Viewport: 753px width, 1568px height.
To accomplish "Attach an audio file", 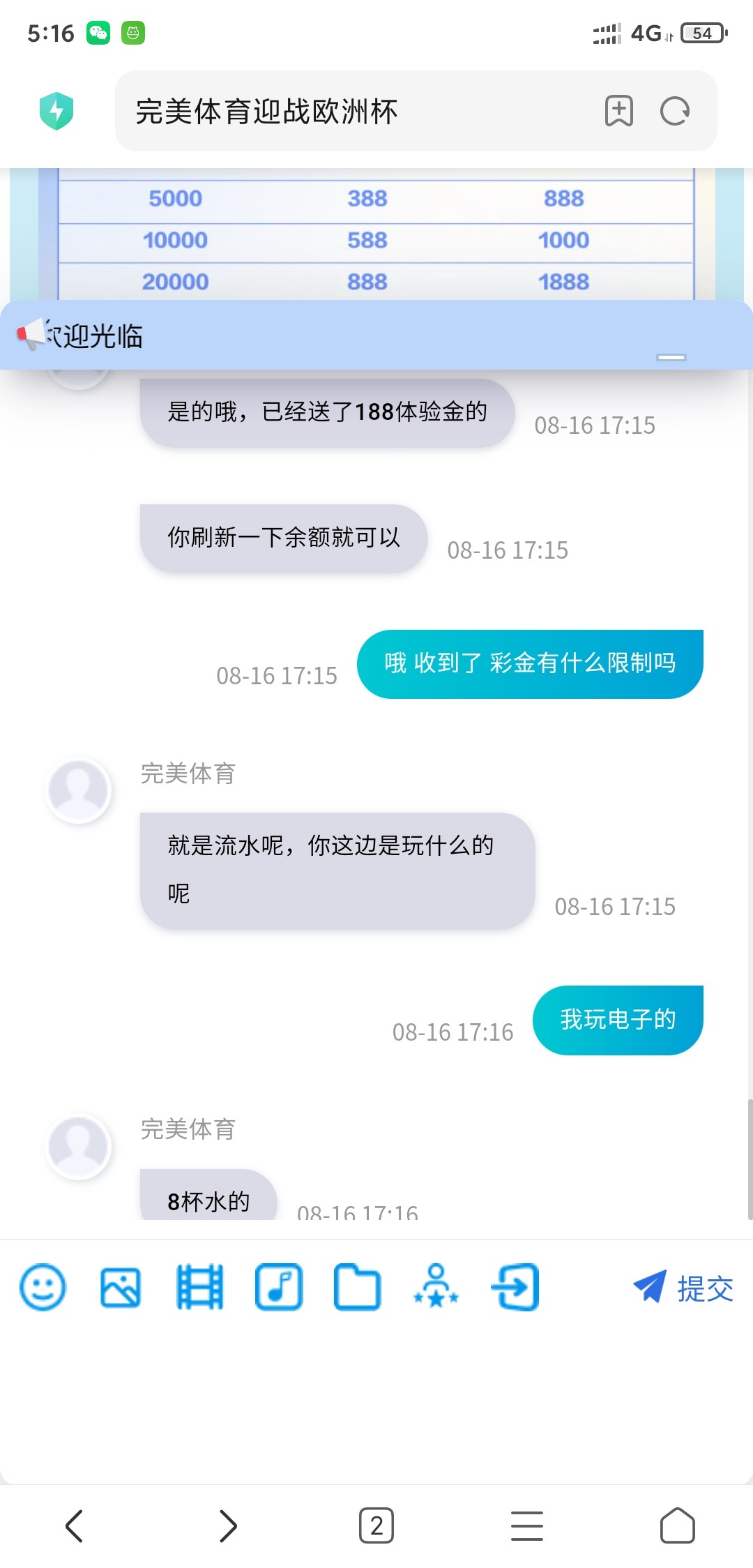I will pos(279,1287).
